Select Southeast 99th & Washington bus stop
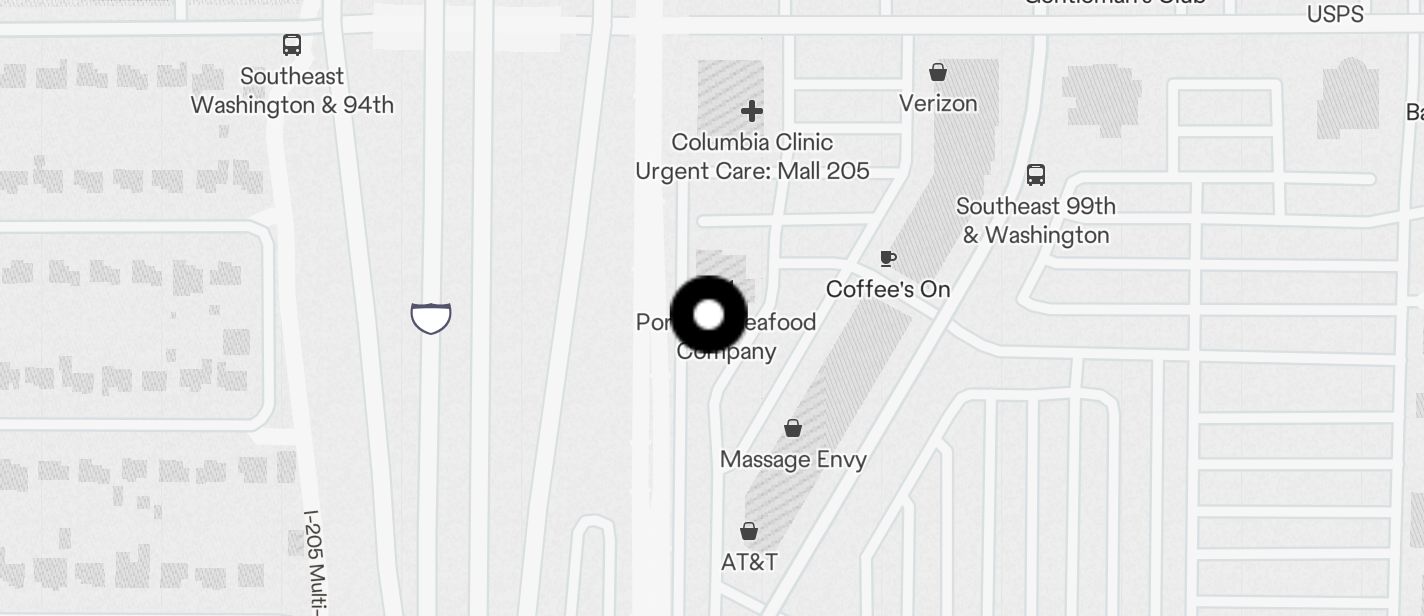This screenshot has height=616, width=1424. click(1036, 175)
